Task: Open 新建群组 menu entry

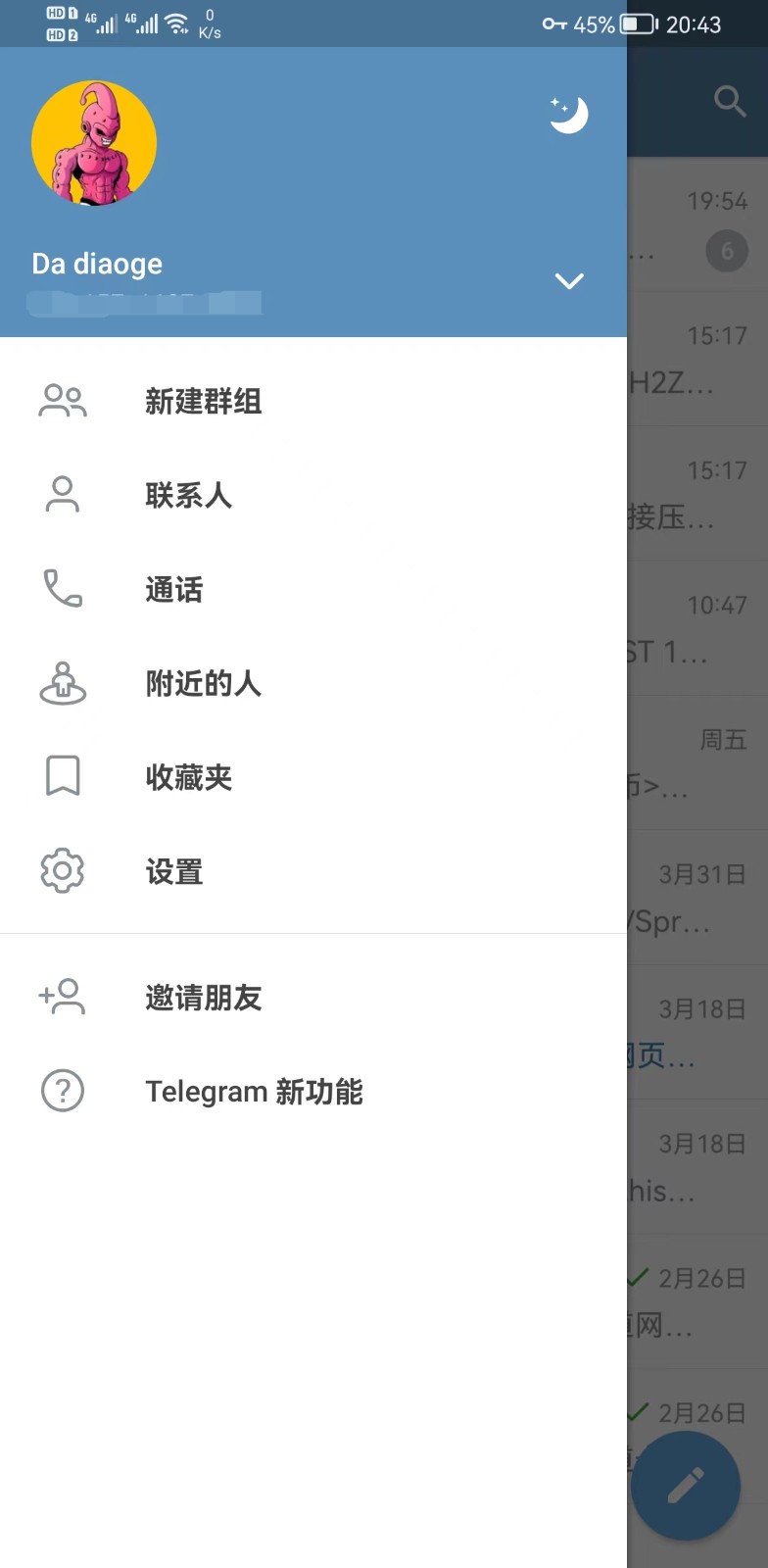Action: tap(203, 402)
